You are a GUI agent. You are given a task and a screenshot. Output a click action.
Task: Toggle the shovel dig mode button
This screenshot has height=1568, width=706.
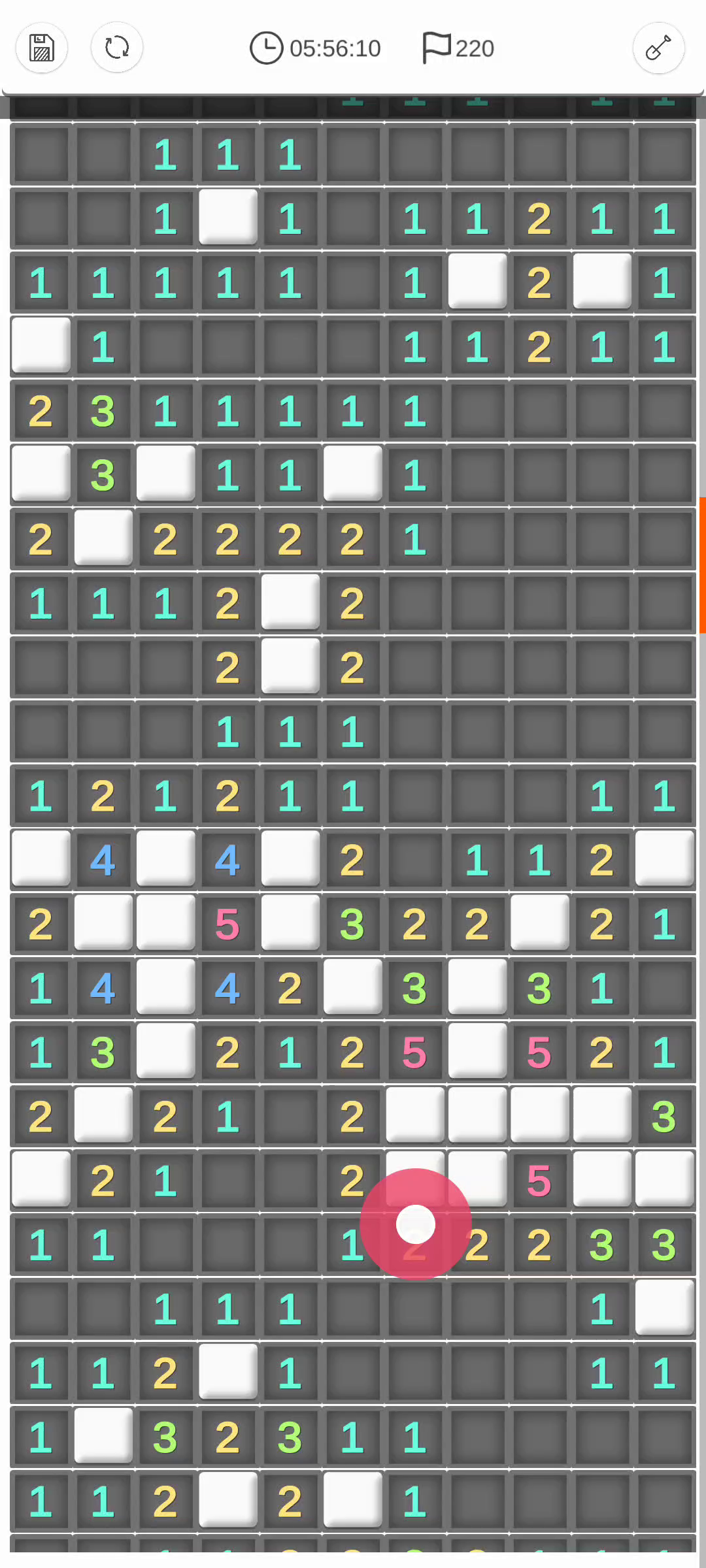click(659, 48)
